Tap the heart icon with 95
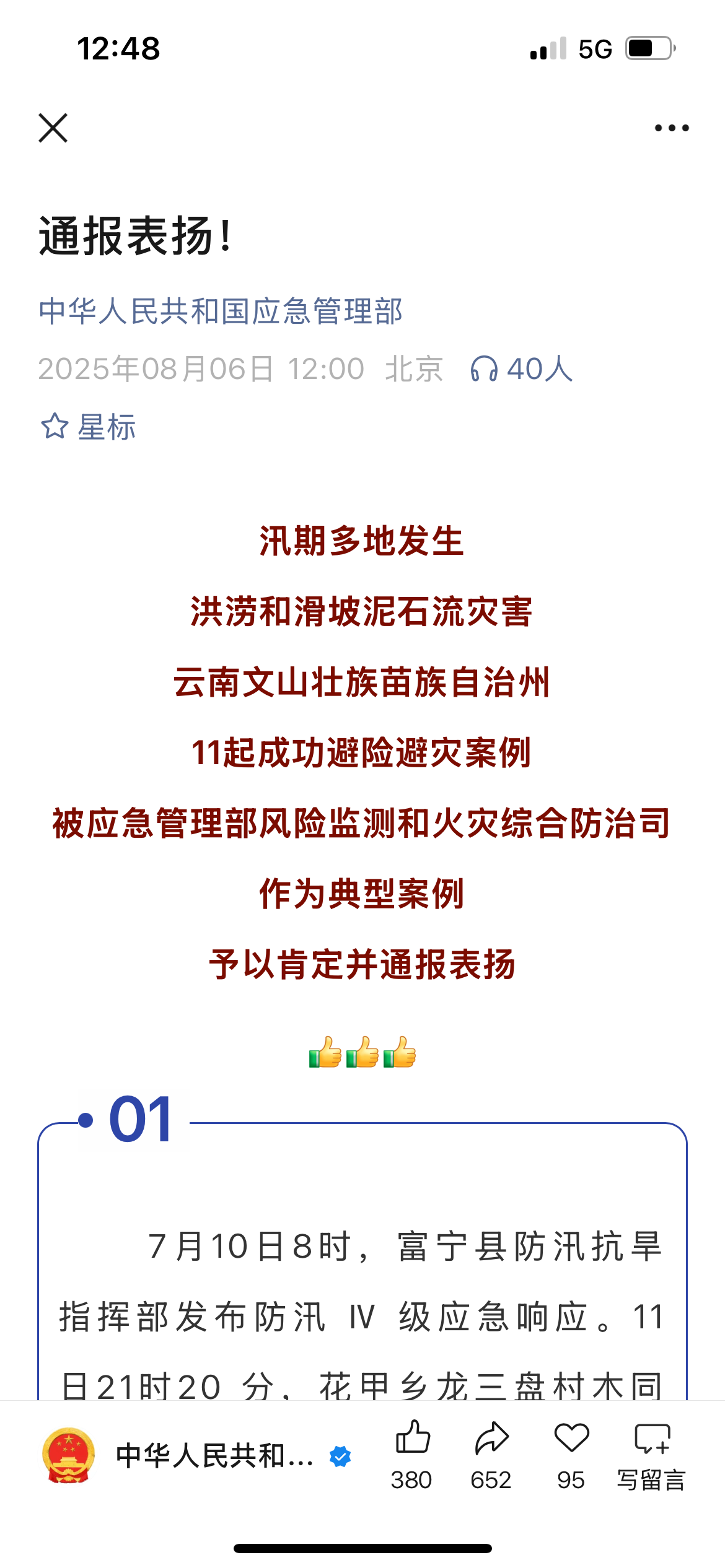725x1568 pixels. click(571, 1438)
